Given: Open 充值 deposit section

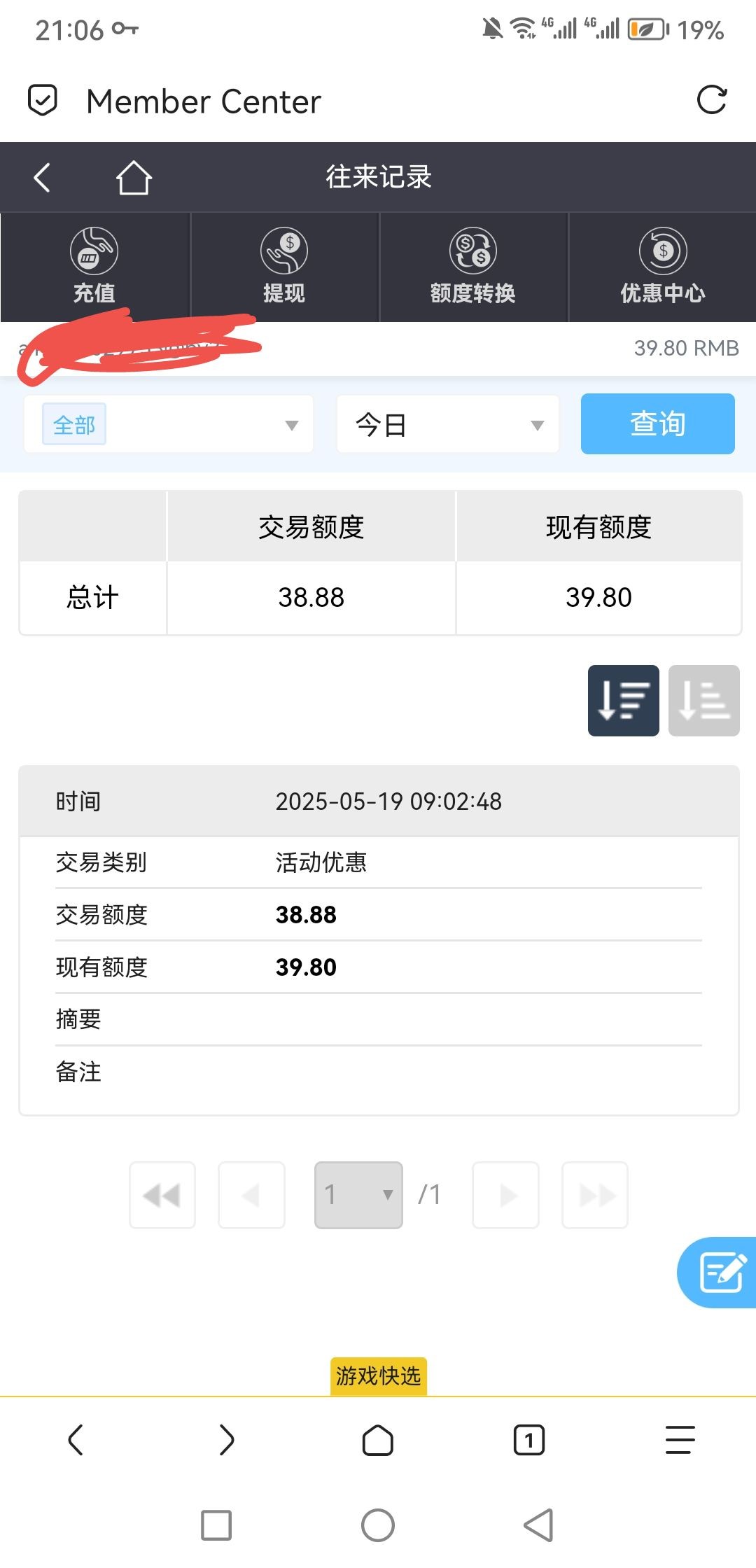Looking at the screenshot, I should point(94,267).
